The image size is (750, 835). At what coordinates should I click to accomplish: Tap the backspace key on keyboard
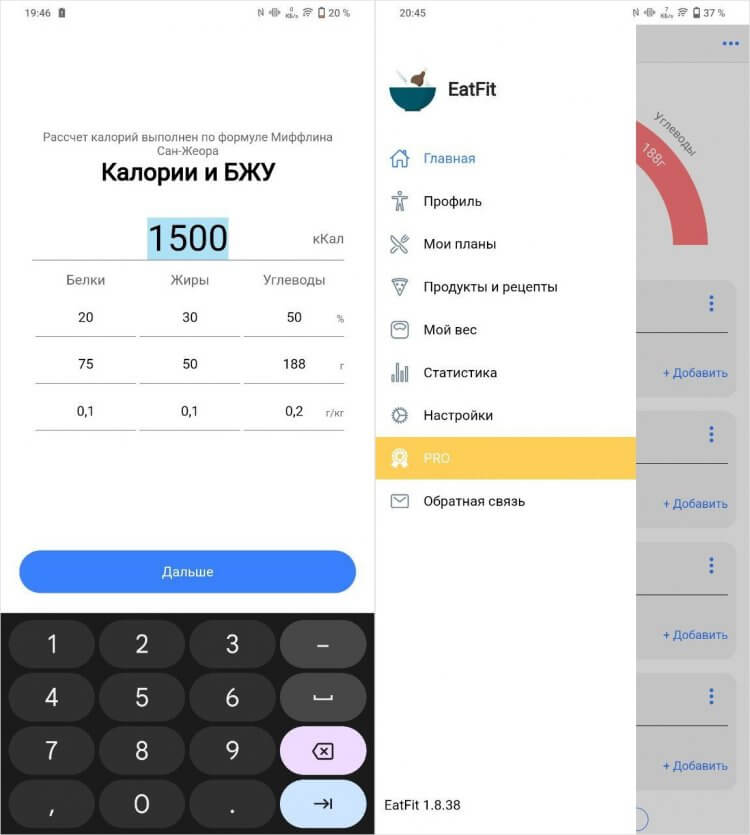click(322, 751)
